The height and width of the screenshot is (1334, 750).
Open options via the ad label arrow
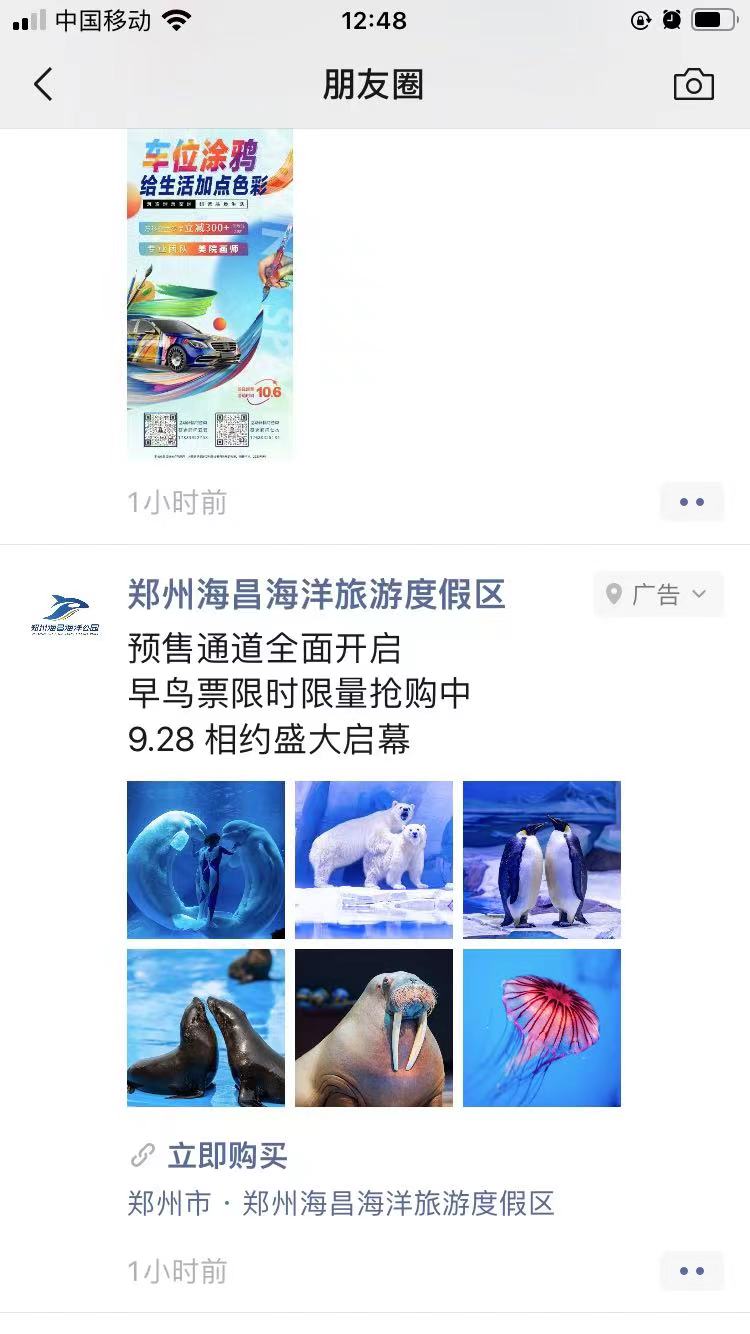(x=700, y=594)
